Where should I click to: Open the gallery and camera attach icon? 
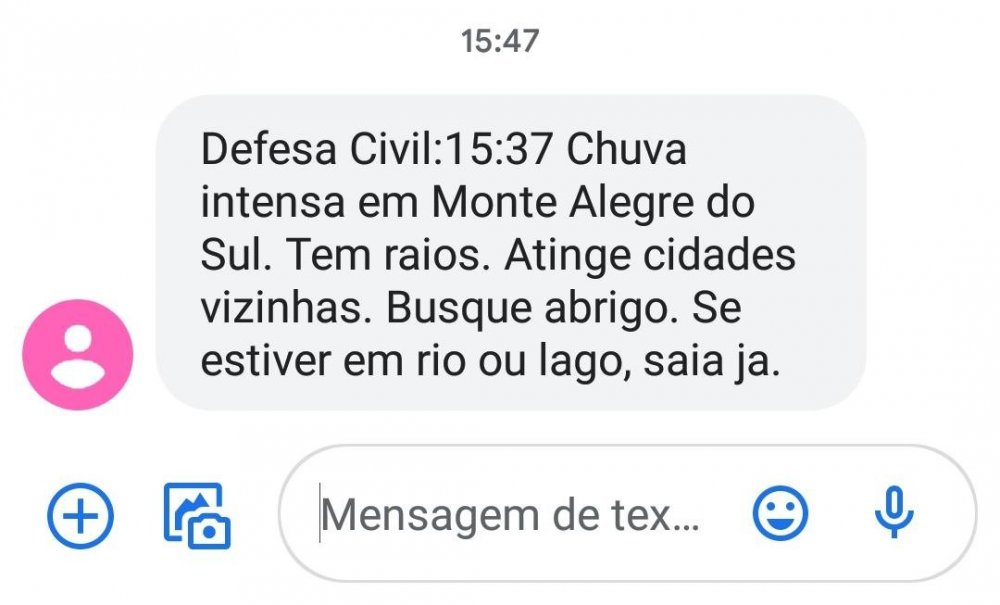point(197,516)
